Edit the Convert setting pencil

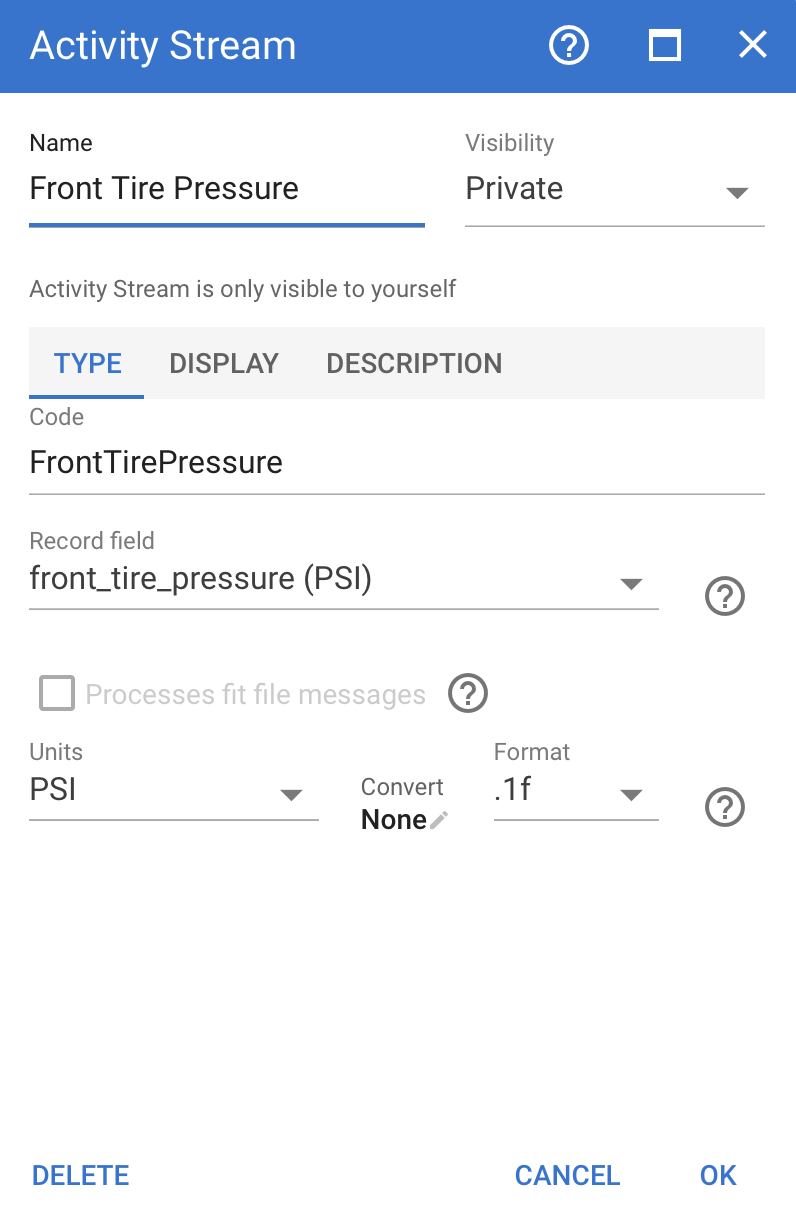click(x=439, y=820)
